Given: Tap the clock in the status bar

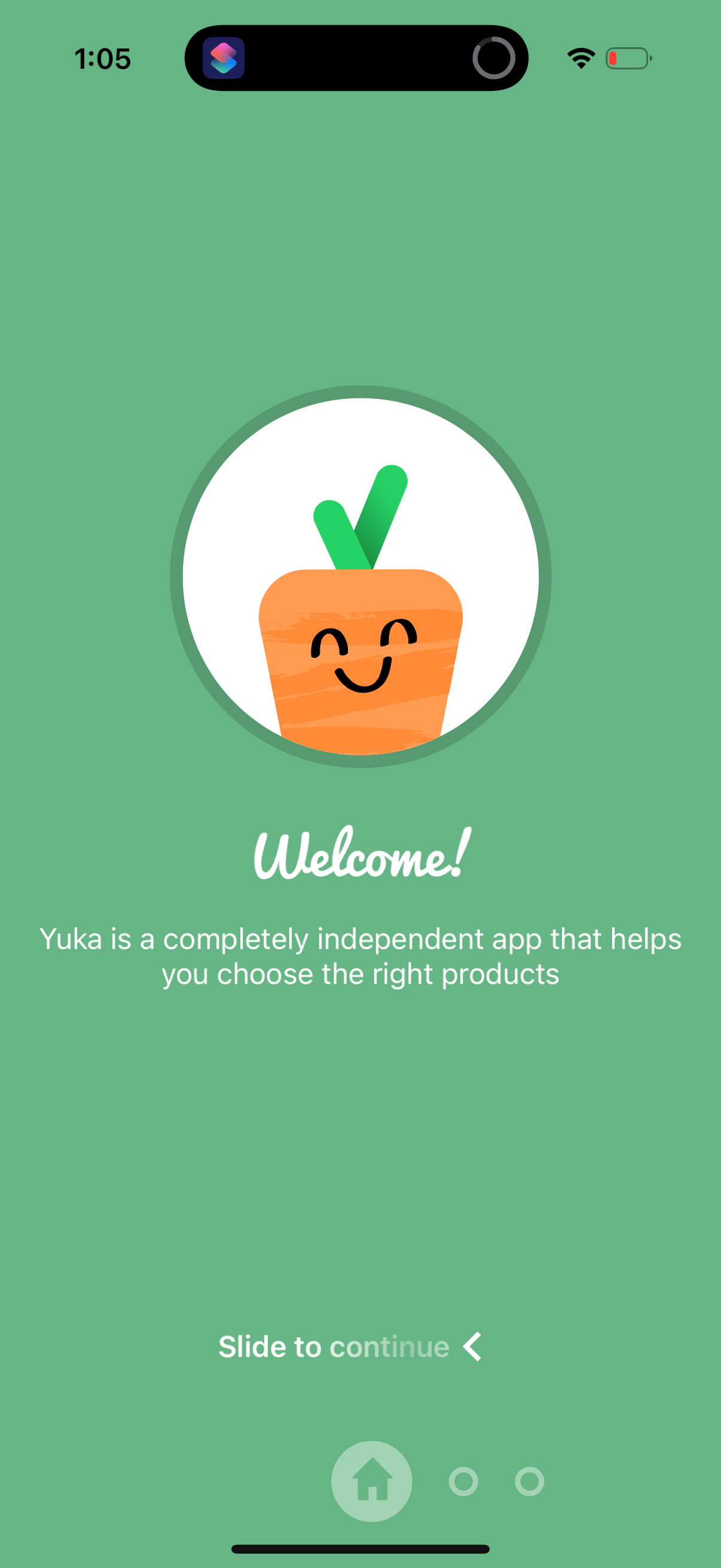Looking at the screenshot, I should click(x=102, y=59).
